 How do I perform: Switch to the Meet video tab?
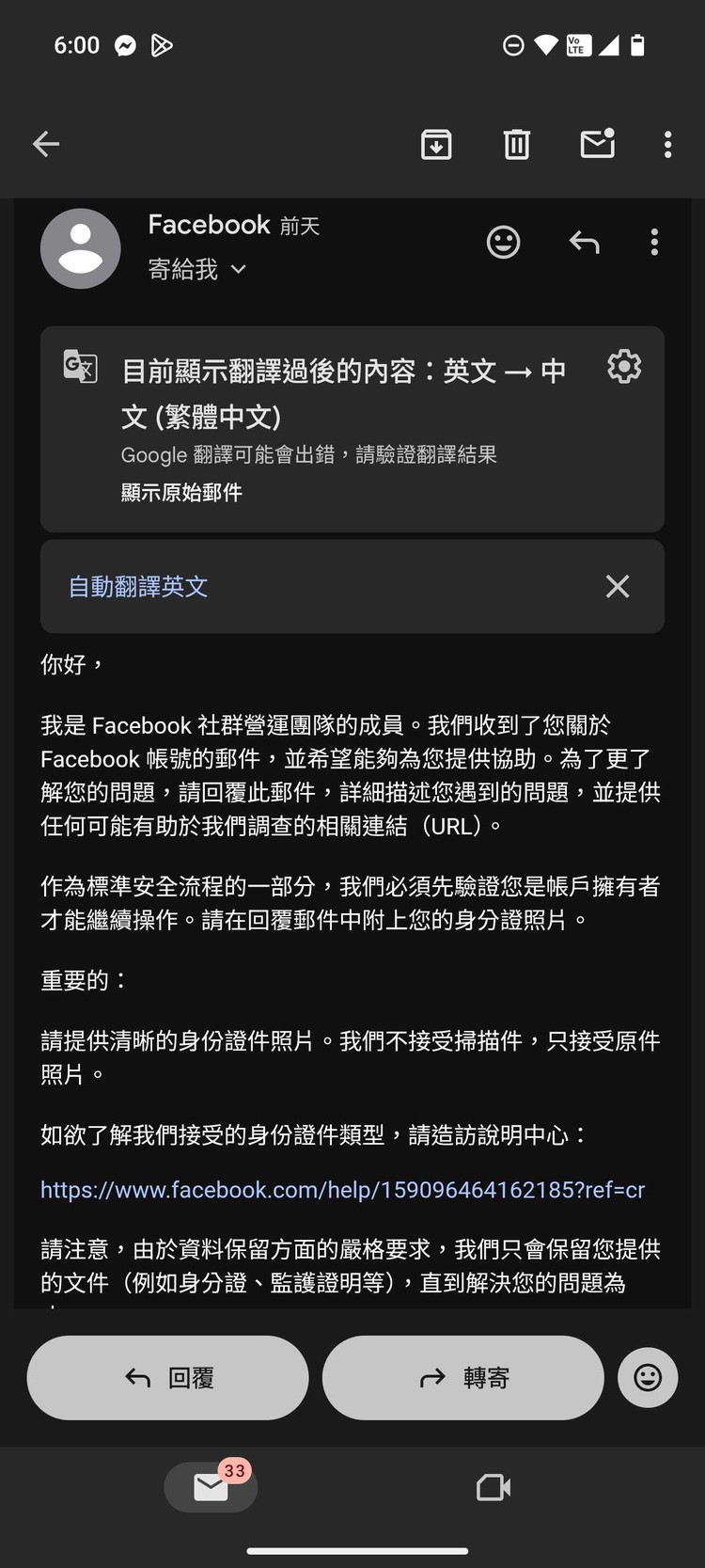point(493,1487)
